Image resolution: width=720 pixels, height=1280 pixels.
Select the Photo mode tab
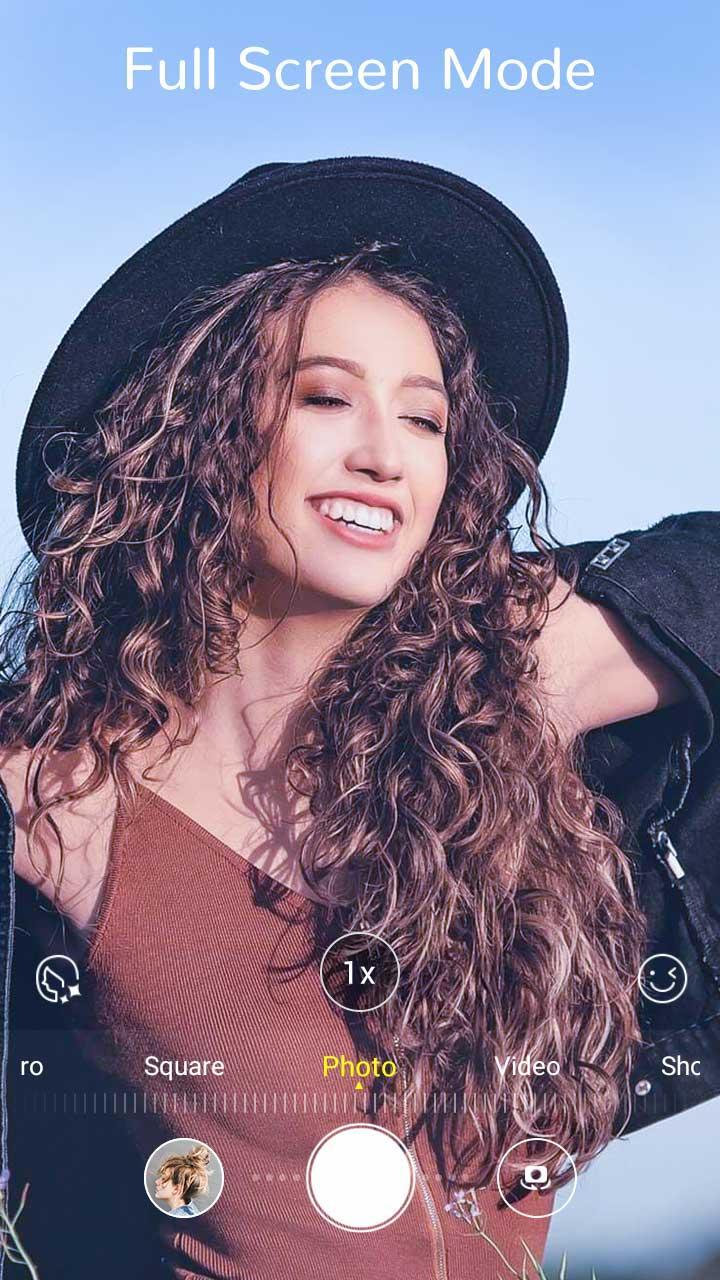359,1066
